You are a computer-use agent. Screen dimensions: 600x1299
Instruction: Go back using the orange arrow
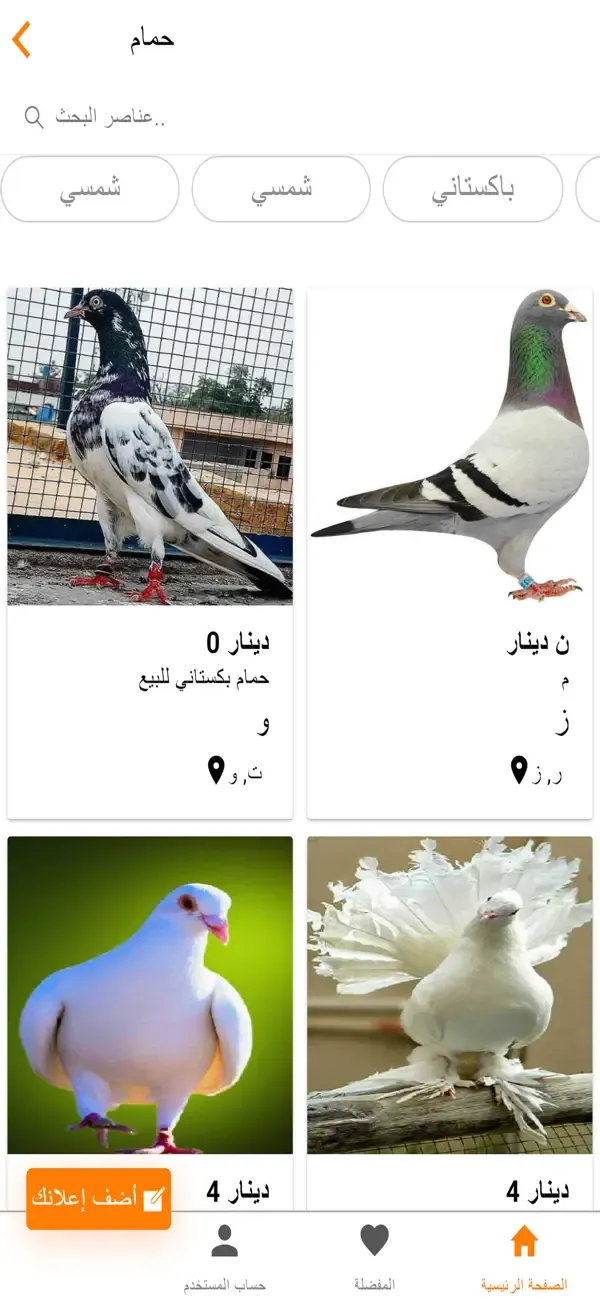click(x=22, y=40)
